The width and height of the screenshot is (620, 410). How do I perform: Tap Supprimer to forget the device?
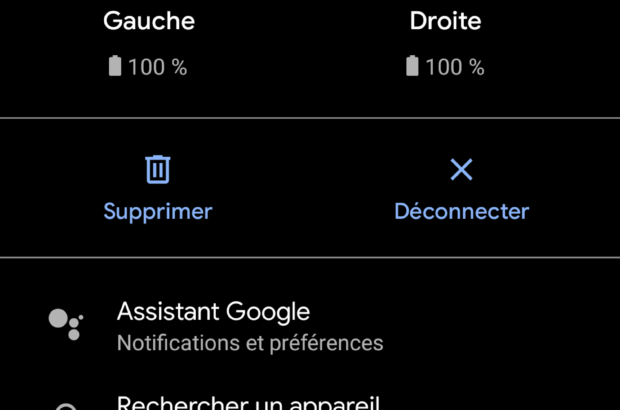coord(158,188)
